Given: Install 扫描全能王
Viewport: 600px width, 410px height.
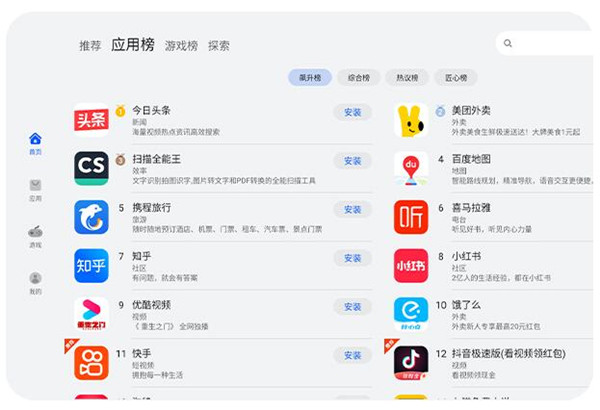Looking at the screenshot, I should point(352,161).
